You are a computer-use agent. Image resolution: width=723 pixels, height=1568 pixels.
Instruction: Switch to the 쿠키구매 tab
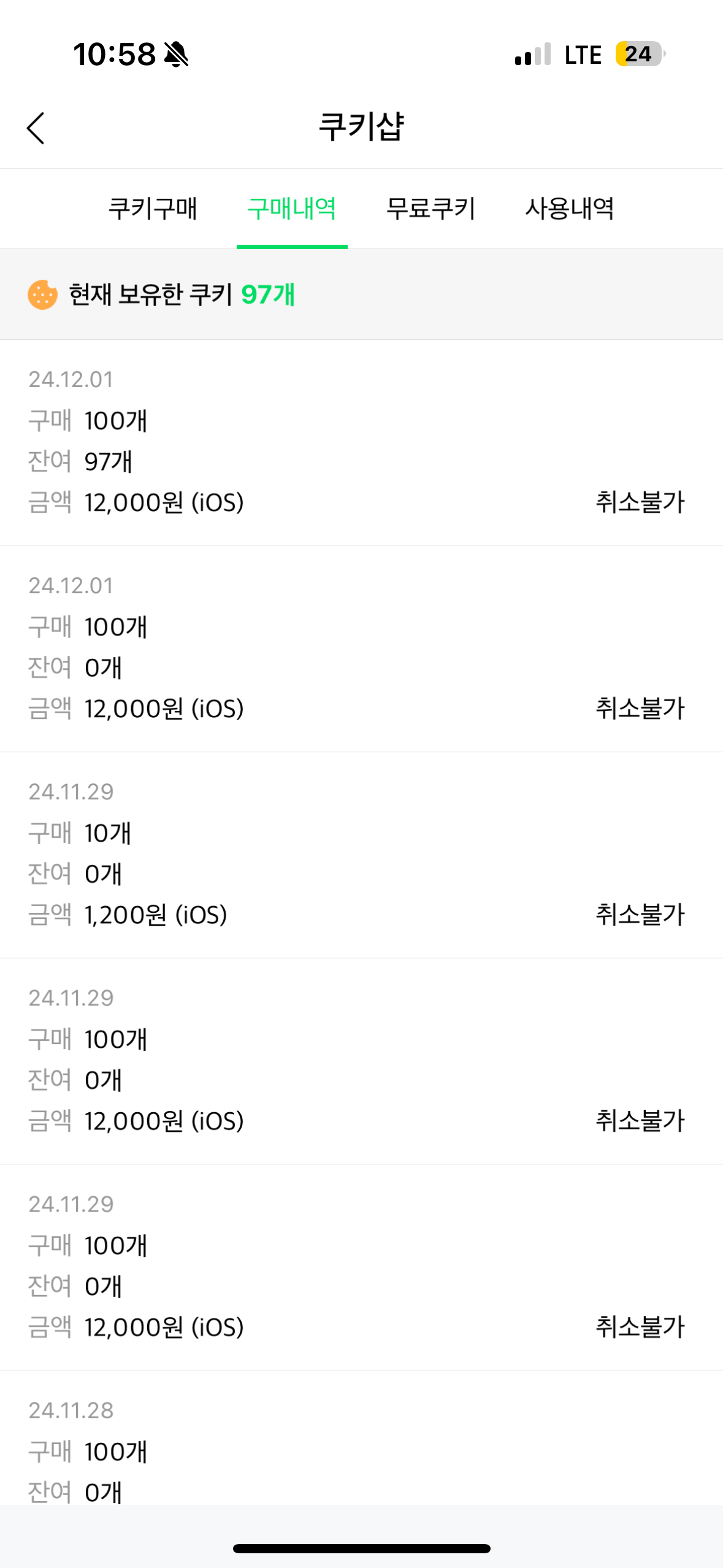(153, 209)
